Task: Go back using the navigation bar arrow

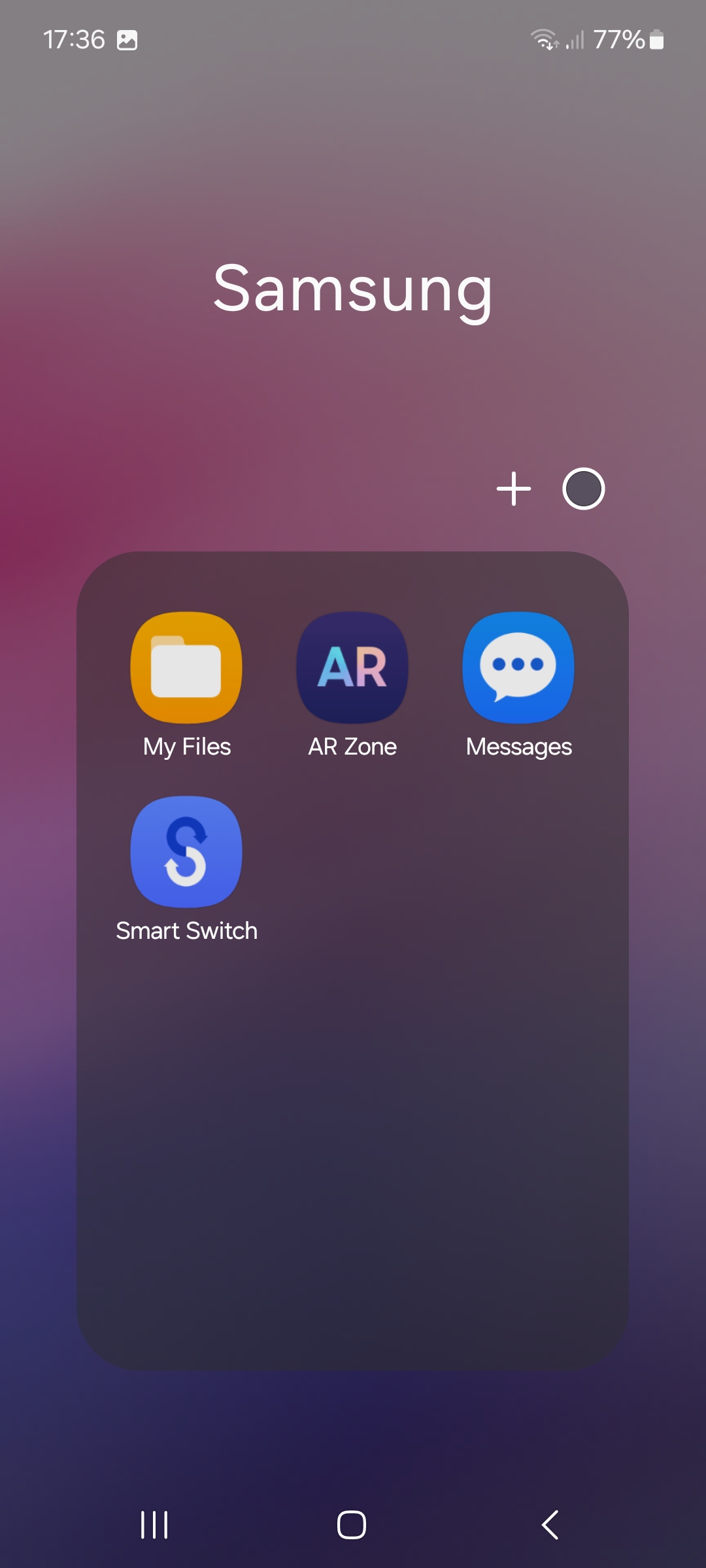Action: (550, 1525)
